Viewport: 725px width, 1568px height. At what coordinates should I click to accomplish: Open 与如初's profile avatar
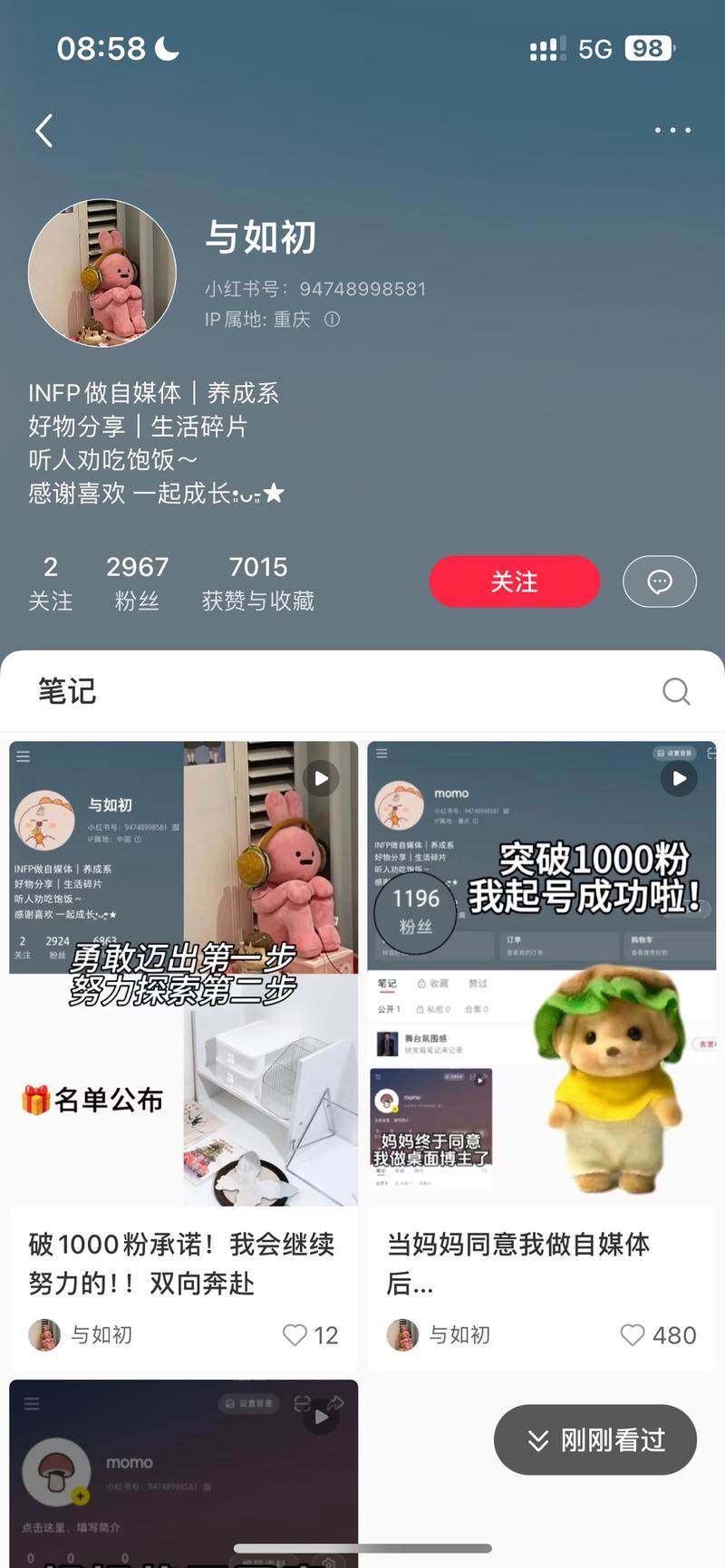pyautogui.click(x=101, y=273)
